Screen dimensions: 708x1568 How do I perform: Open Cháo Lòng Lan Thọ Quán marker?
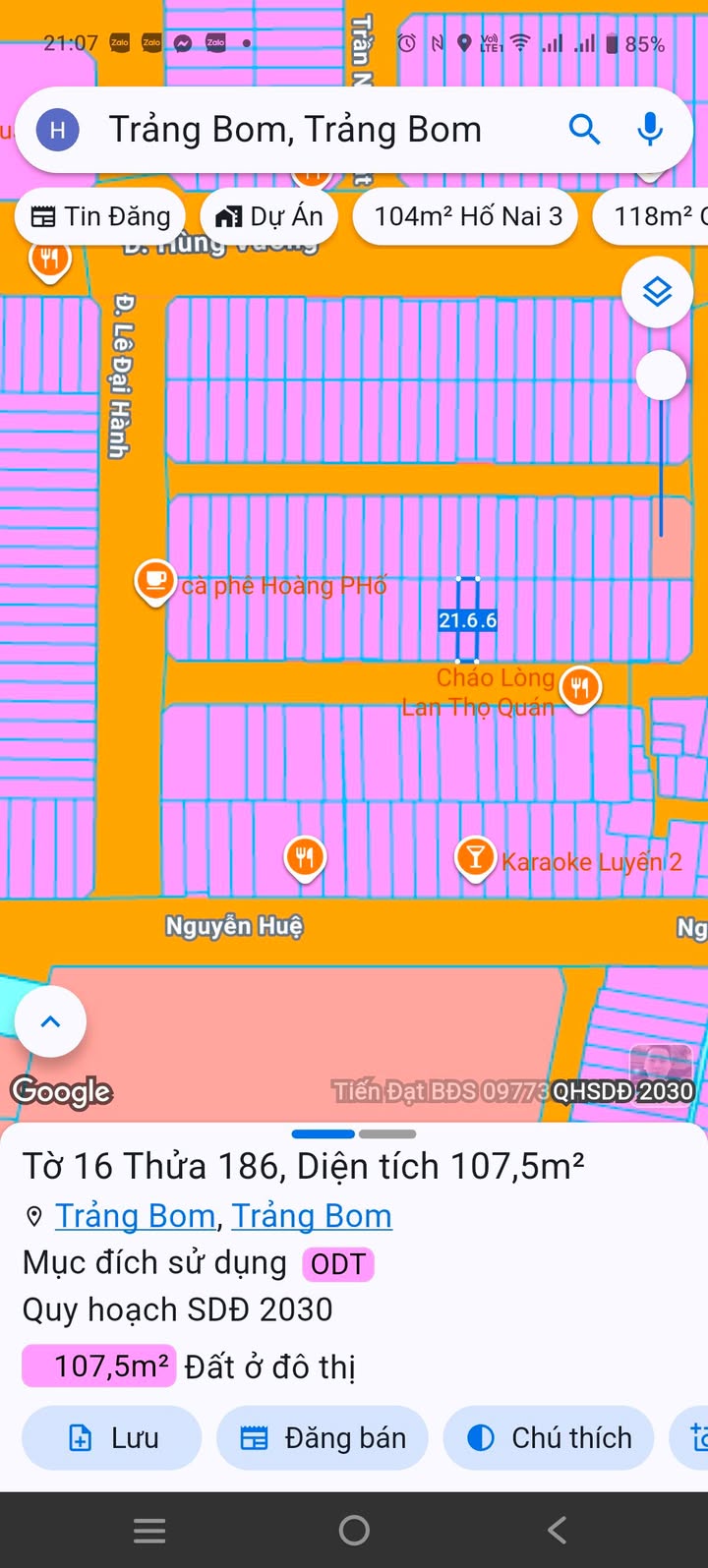pos(580,687)
